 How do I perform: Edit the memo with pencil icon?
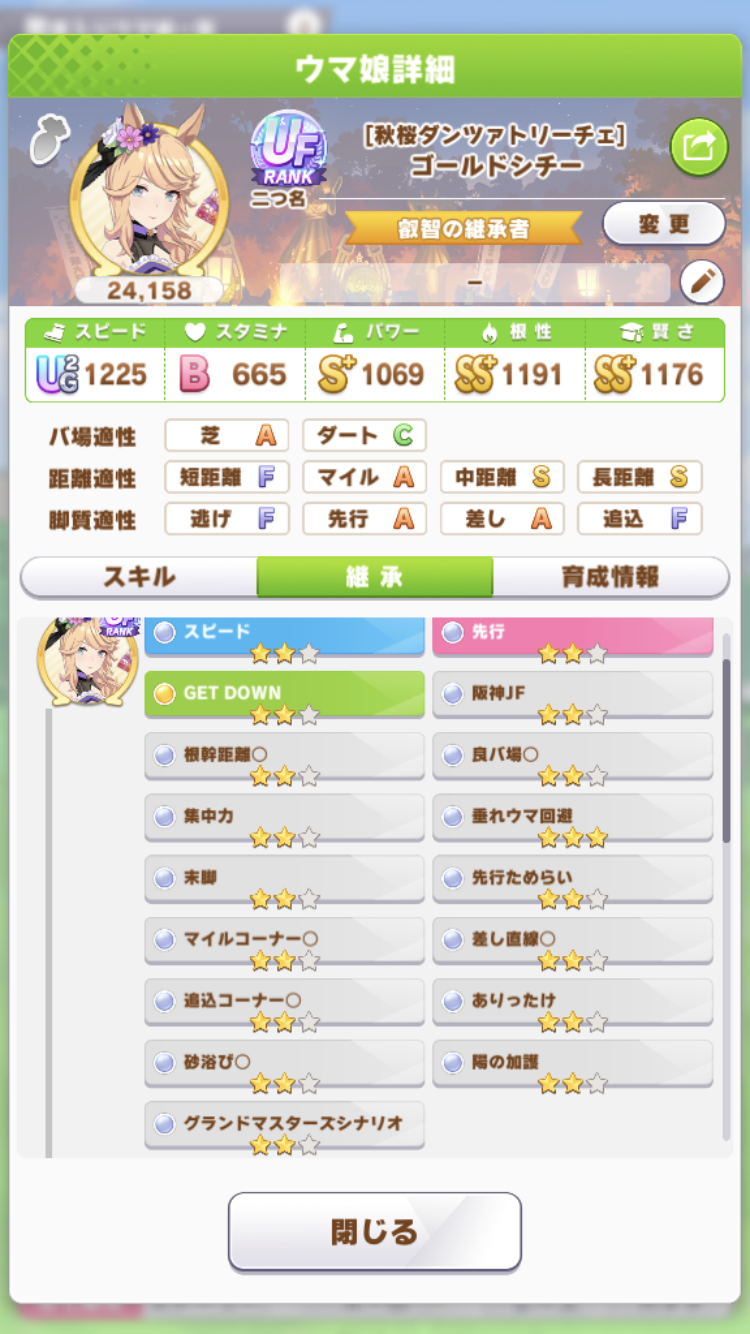tap(701, 283)
